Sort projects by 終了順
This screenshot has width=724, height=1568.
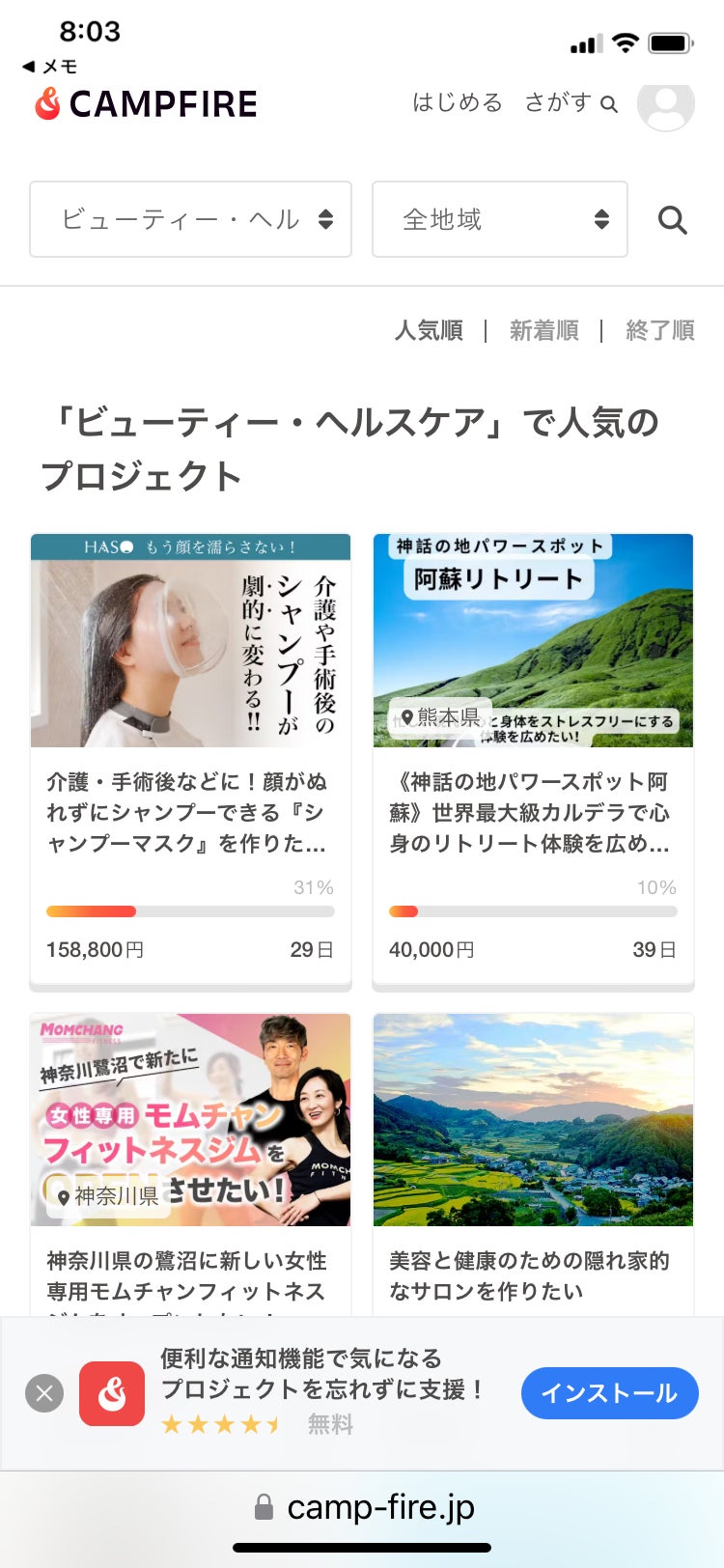pyautogui.click(x=659, y=330)
